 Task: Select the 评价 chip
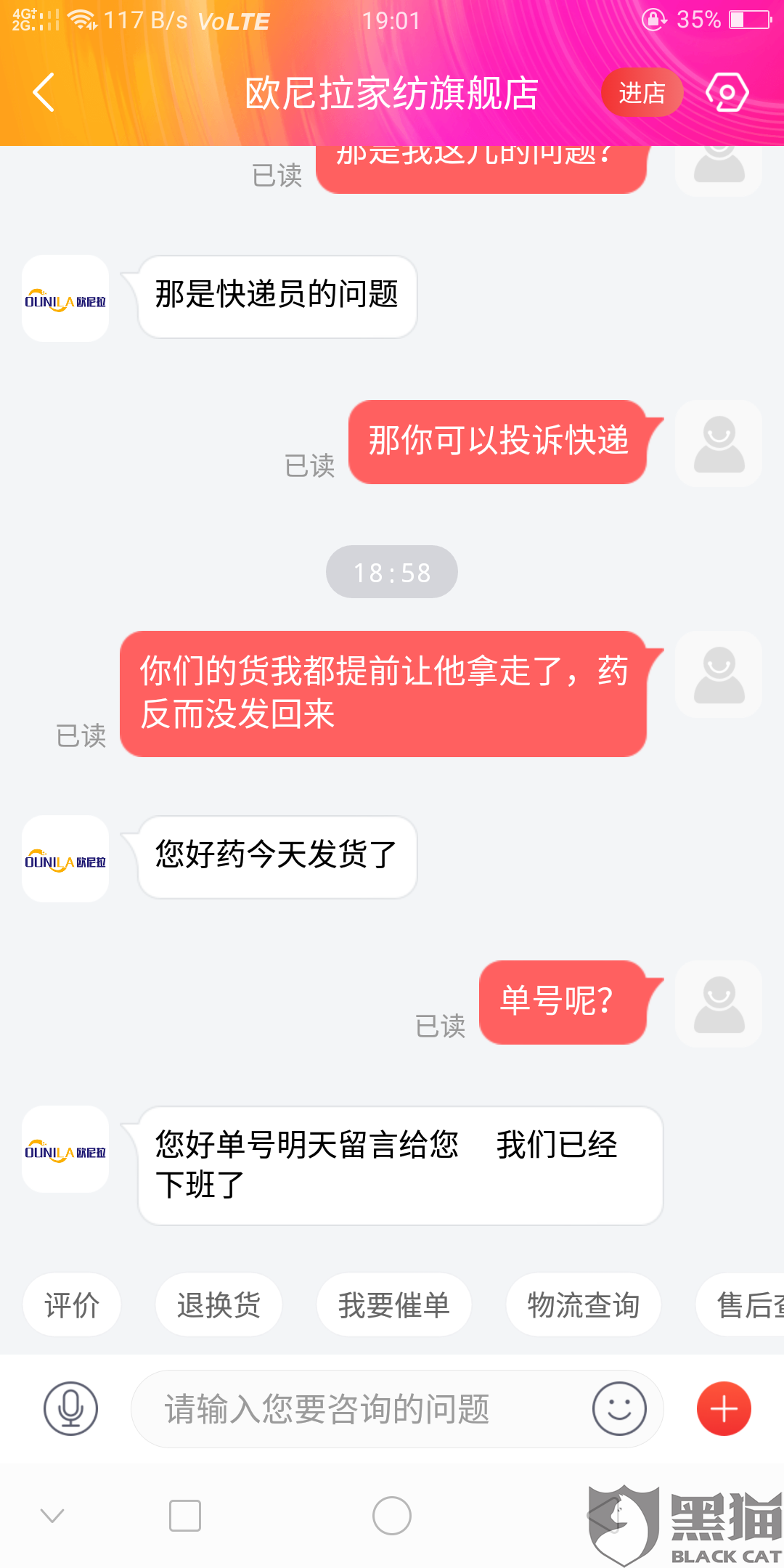(72, 1304)
